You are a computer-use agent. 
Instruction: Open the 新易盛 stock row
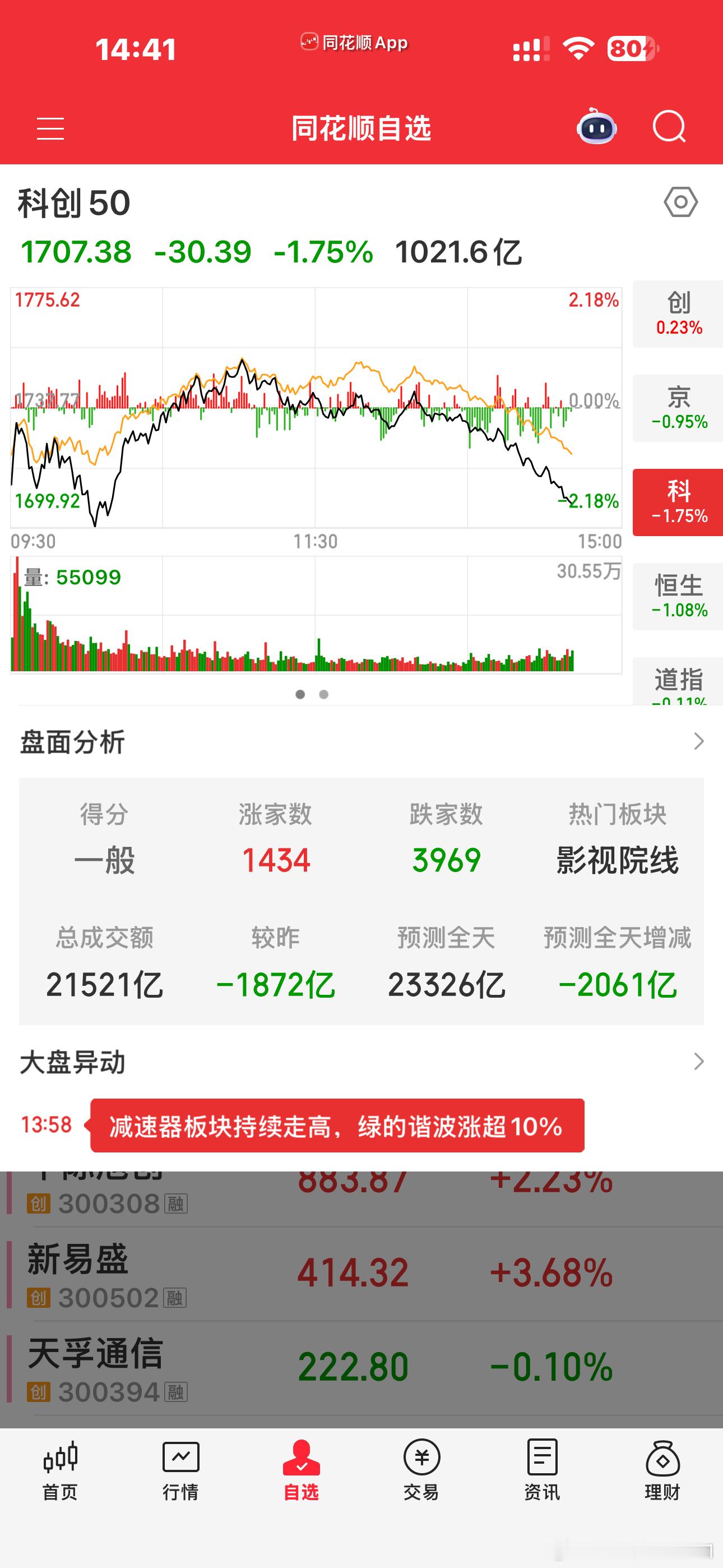[361, 1275]
